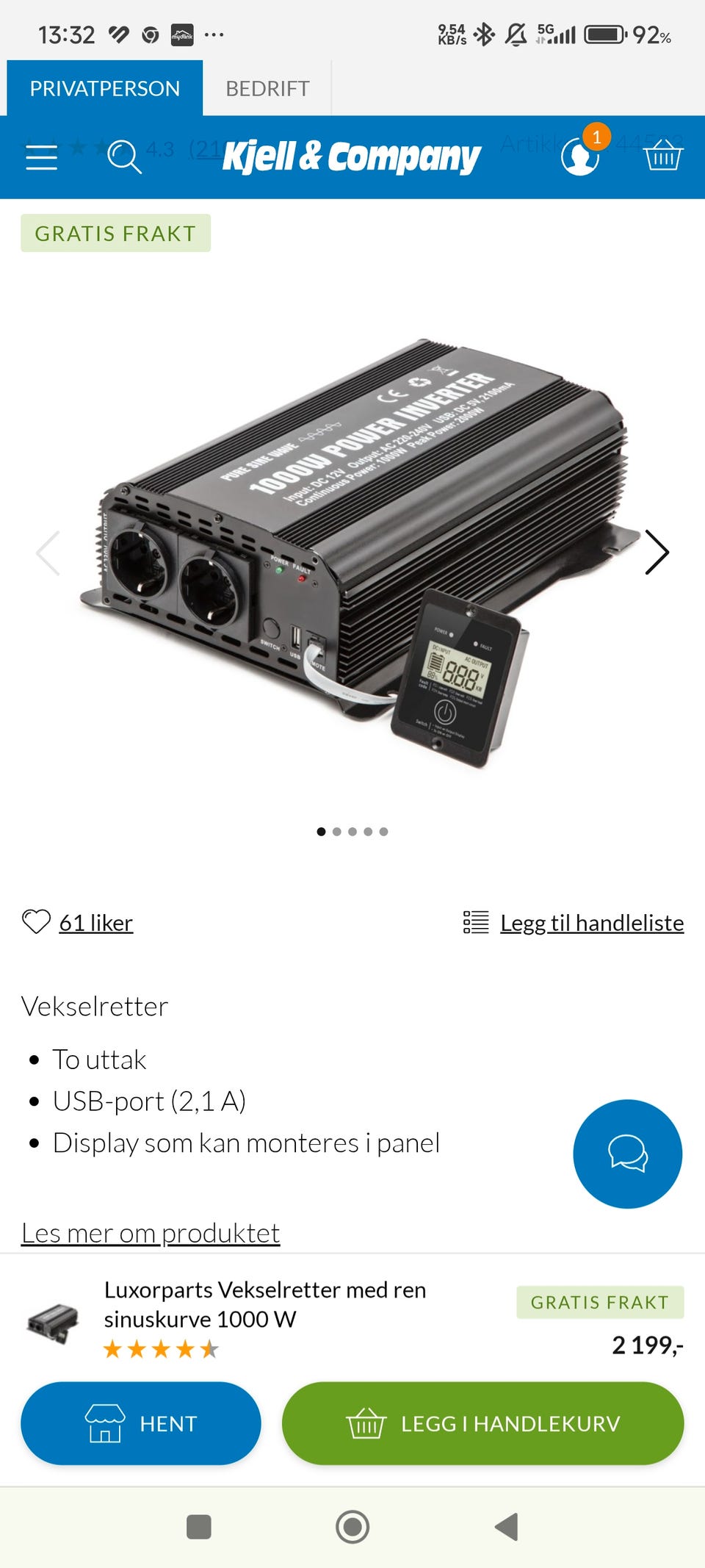
Task: Like the product with the heart icon
Action: pos(36,922)
